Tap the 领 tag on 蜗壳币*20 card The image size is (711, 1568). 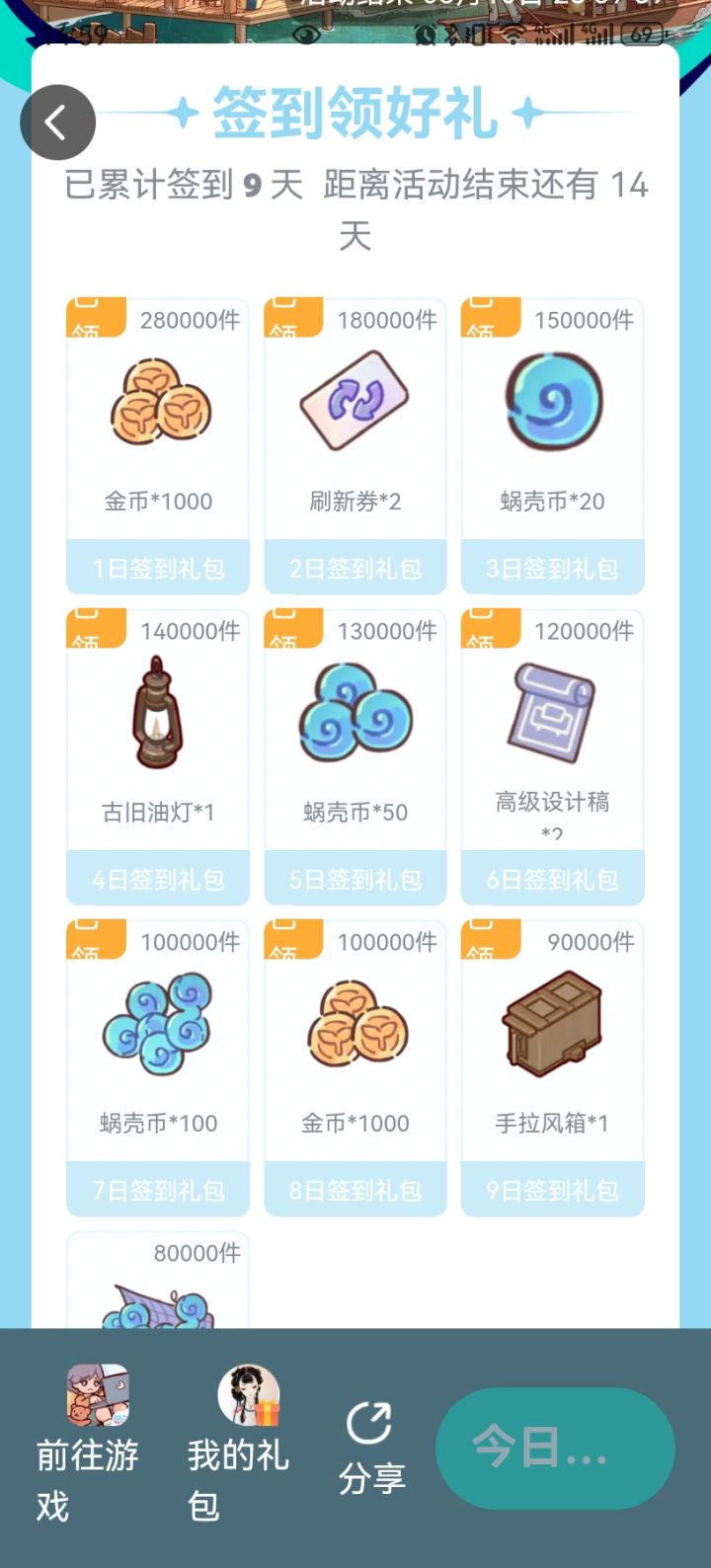click(491, 314)
